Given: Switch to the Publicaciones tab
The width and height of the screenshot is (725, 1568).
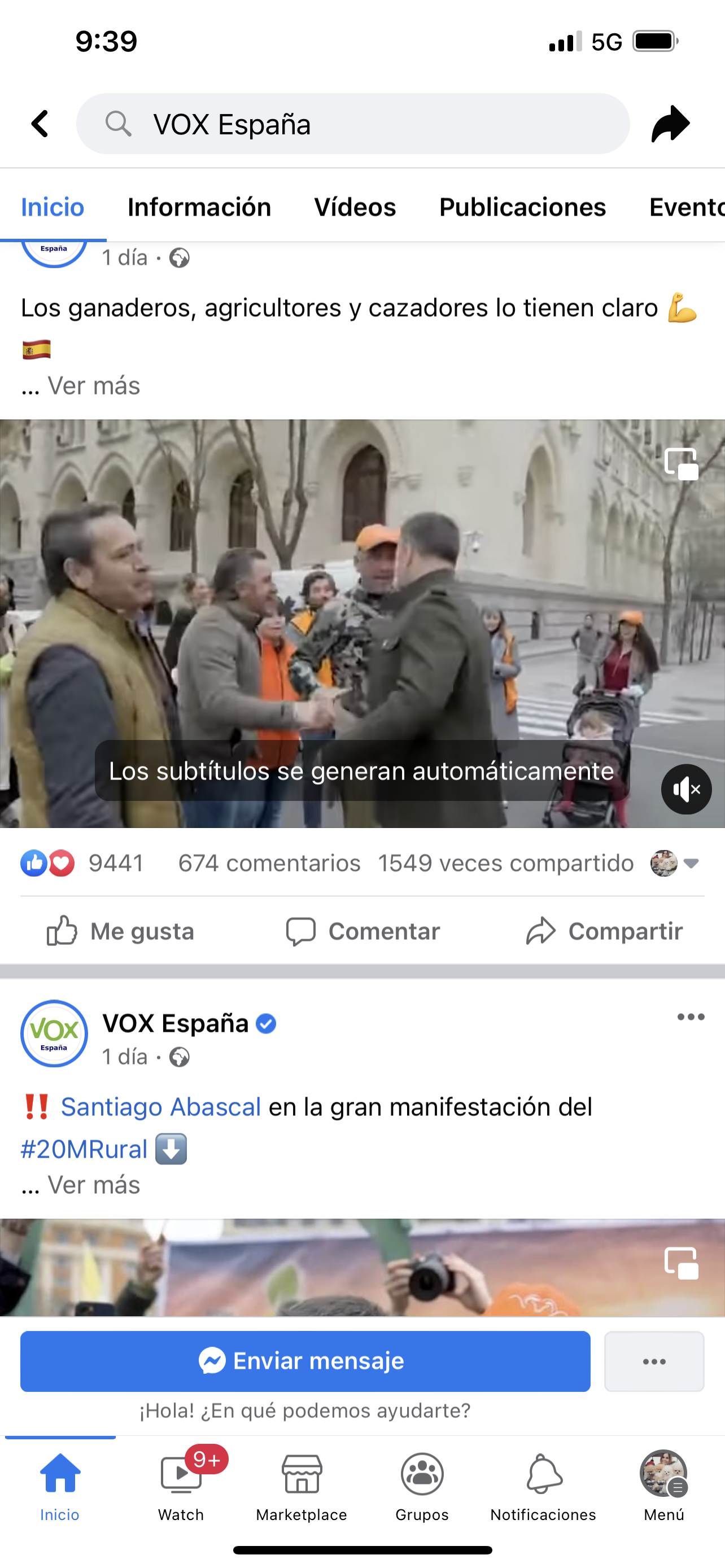Looking at the screenshot, I should 522,208.
